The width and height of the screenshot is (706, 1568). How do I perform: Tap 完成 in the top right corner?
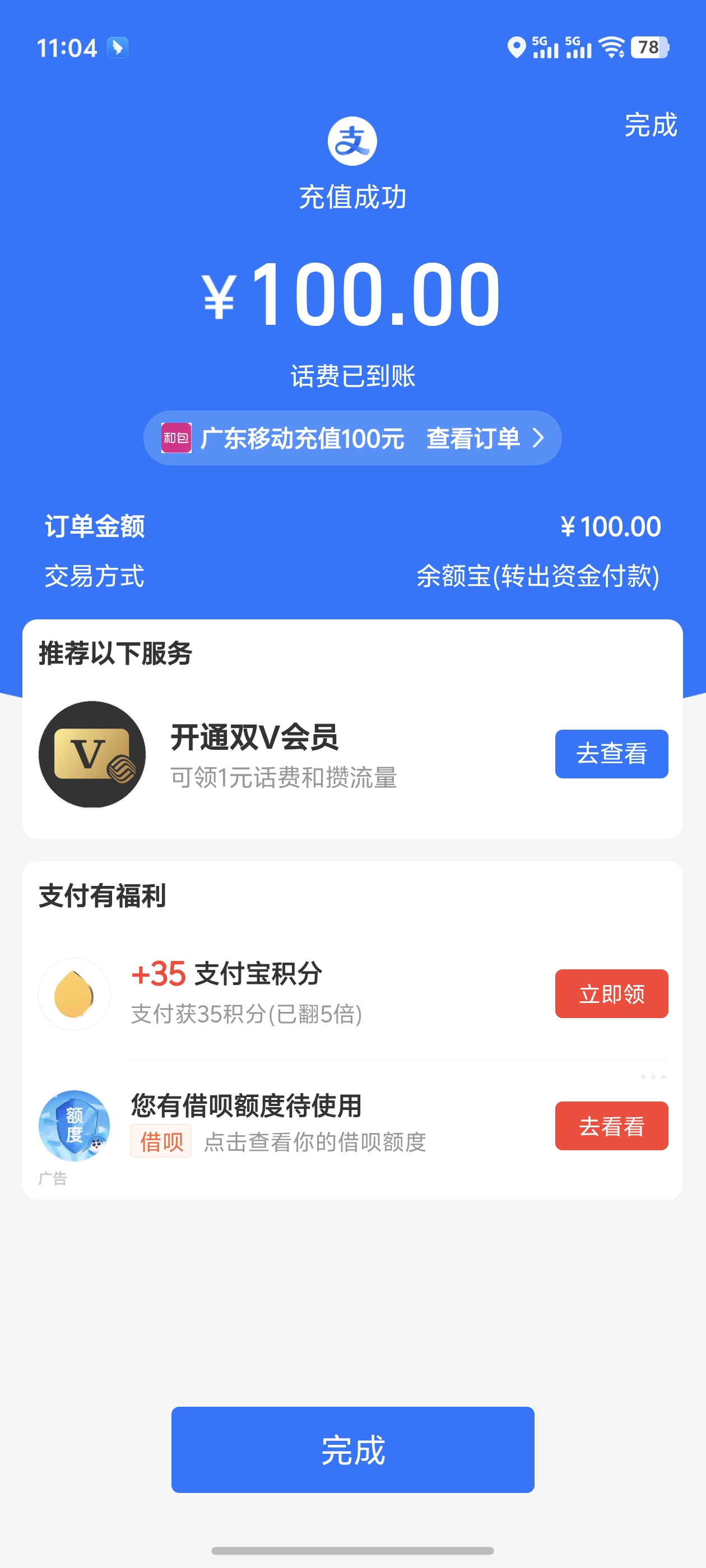pos(650,125)
